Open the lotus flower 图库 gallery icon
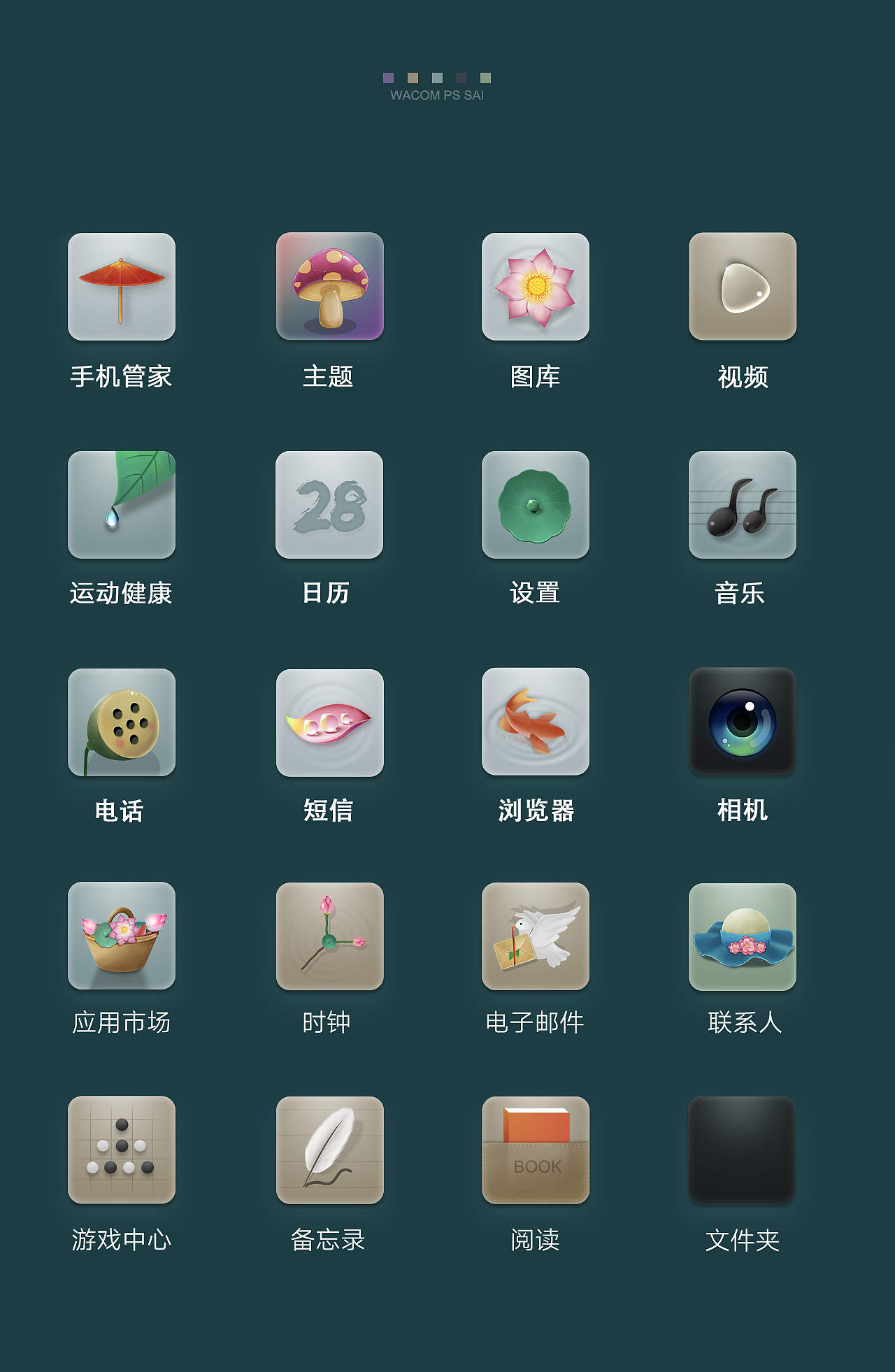 (x=535, y=287)
